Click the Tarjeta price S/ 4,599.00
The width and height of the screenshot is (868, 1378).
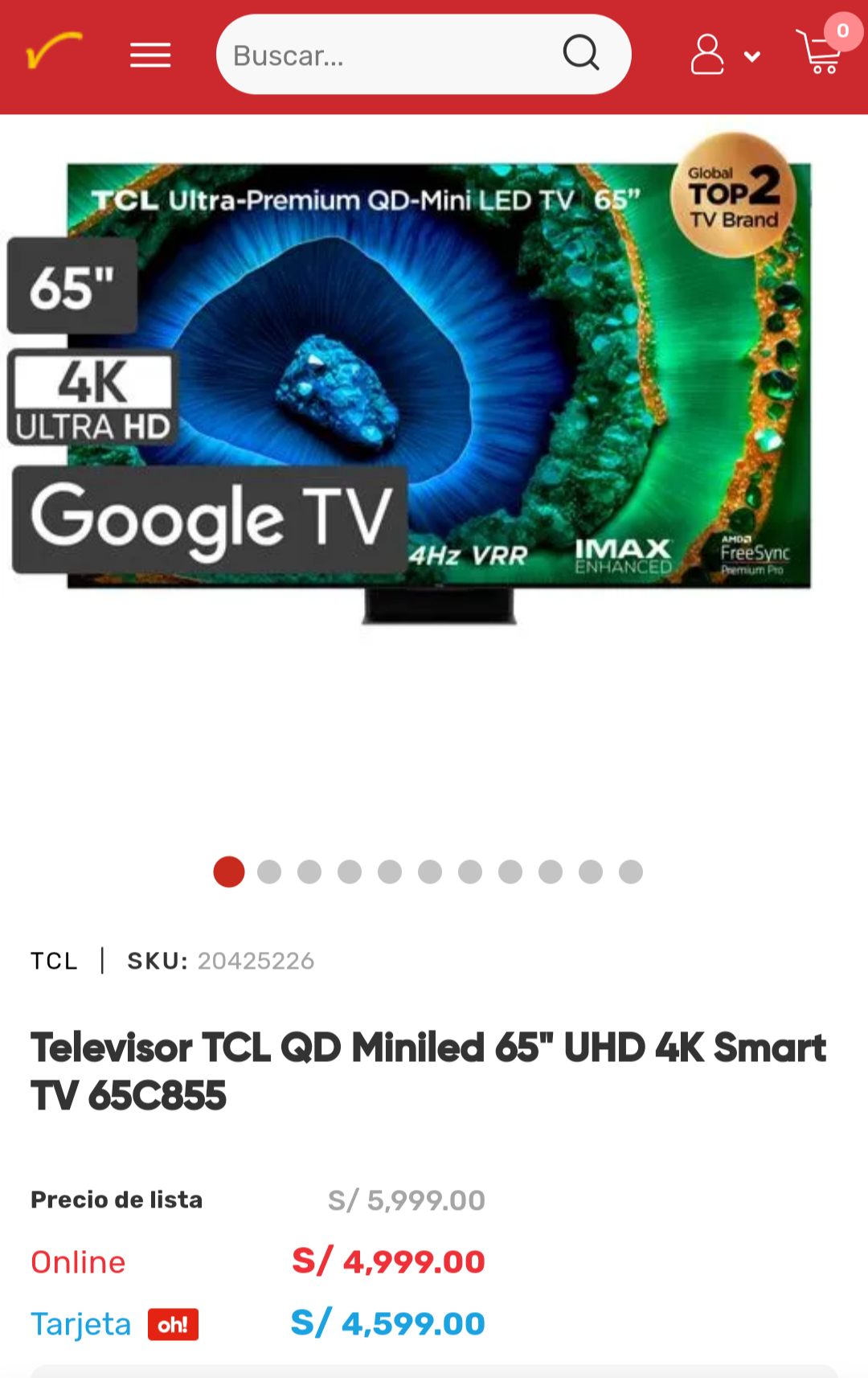388,1323
